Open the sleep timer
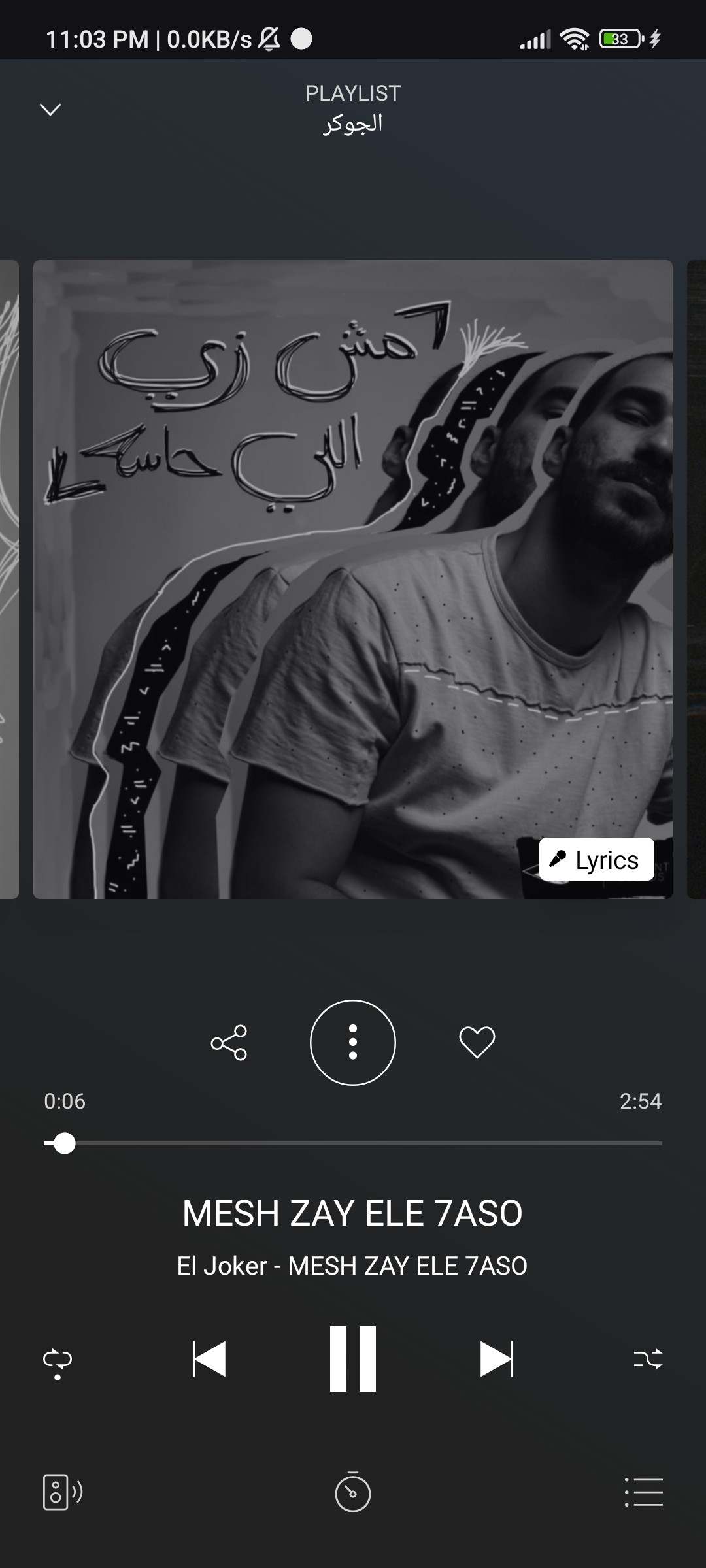 pyautogui.click(x=353, y=1492)
